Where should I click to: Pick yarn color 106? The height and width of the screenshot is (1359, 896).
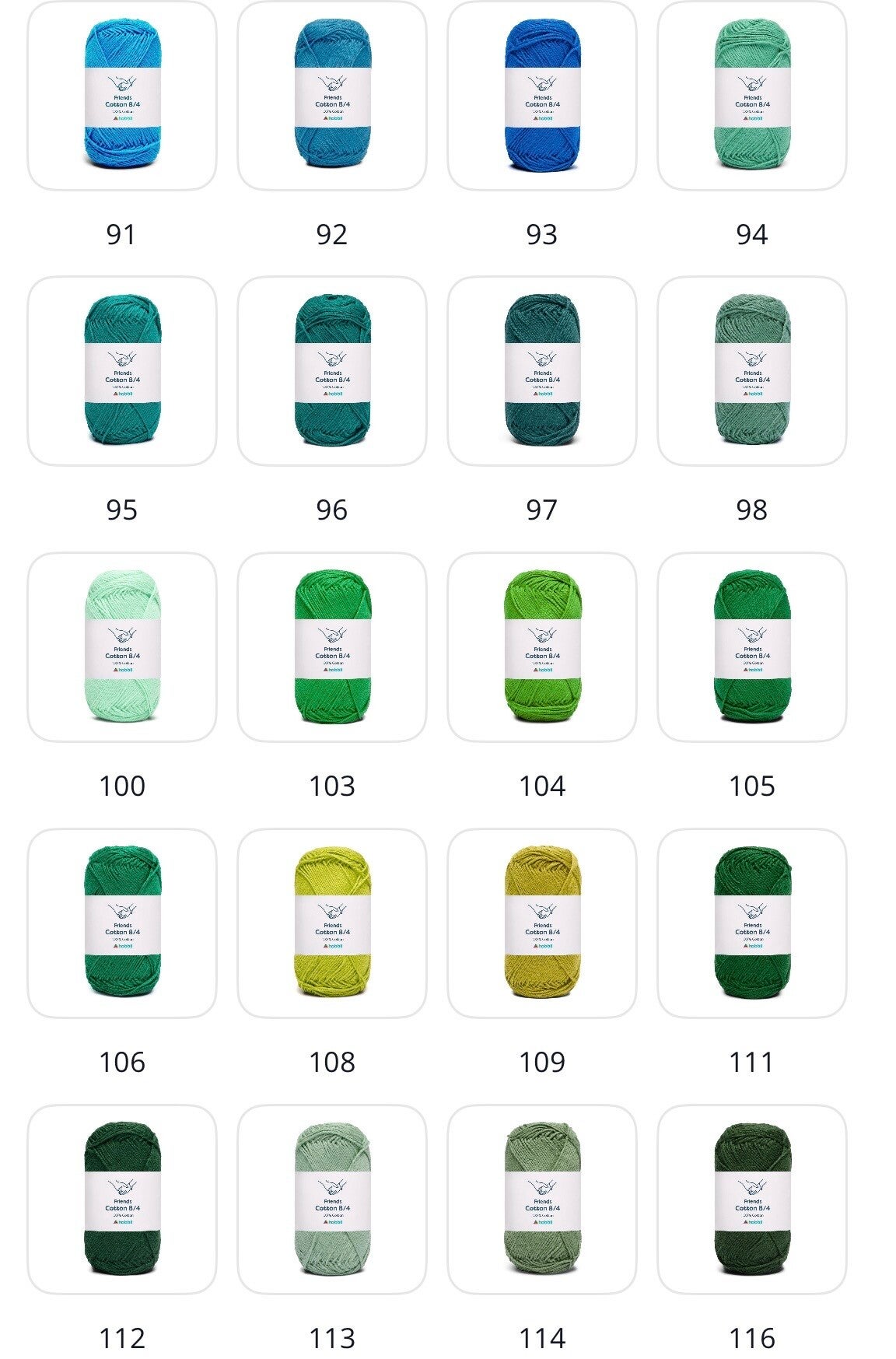122,923
